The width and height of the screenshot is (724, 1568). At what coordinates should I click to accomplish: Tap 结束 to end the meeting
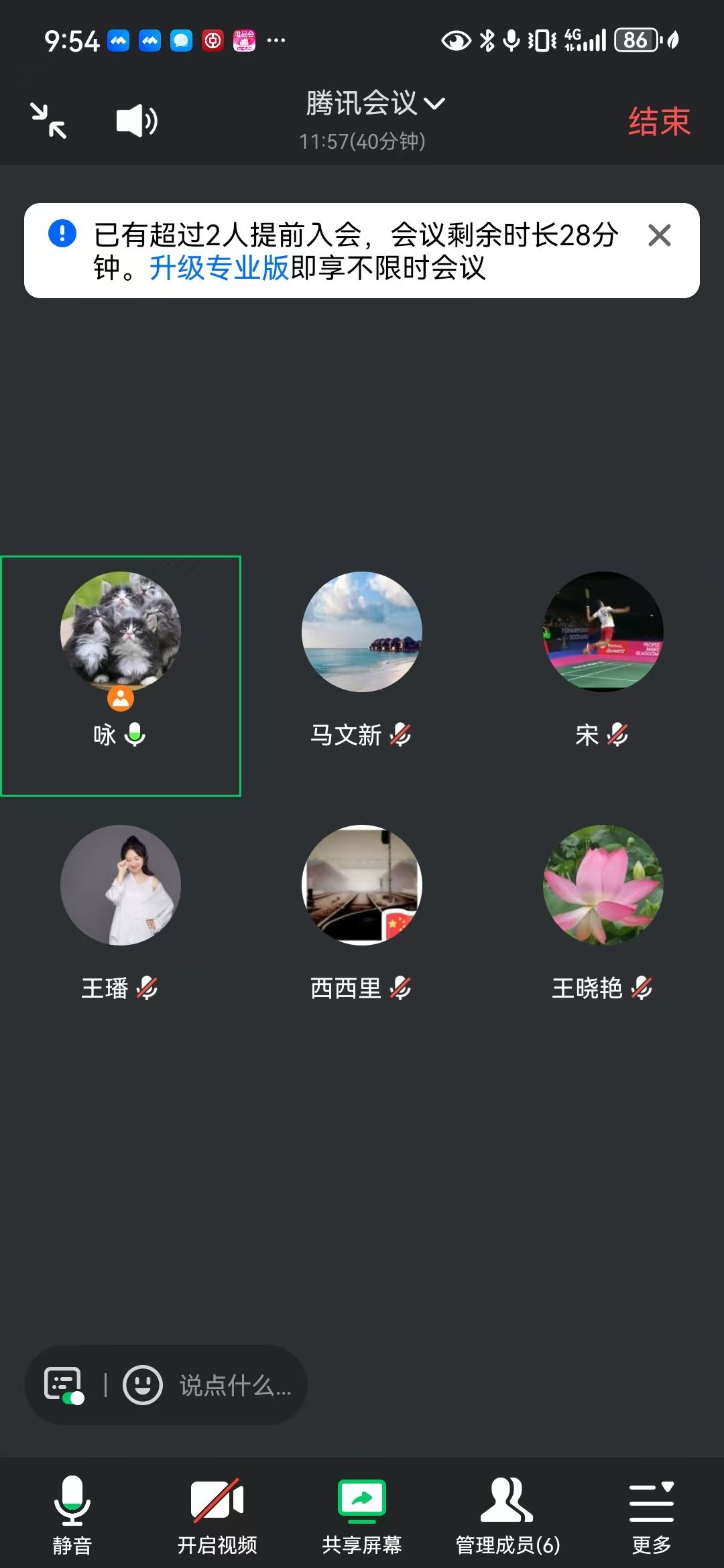pyautogui.click(x=658, y=122)
